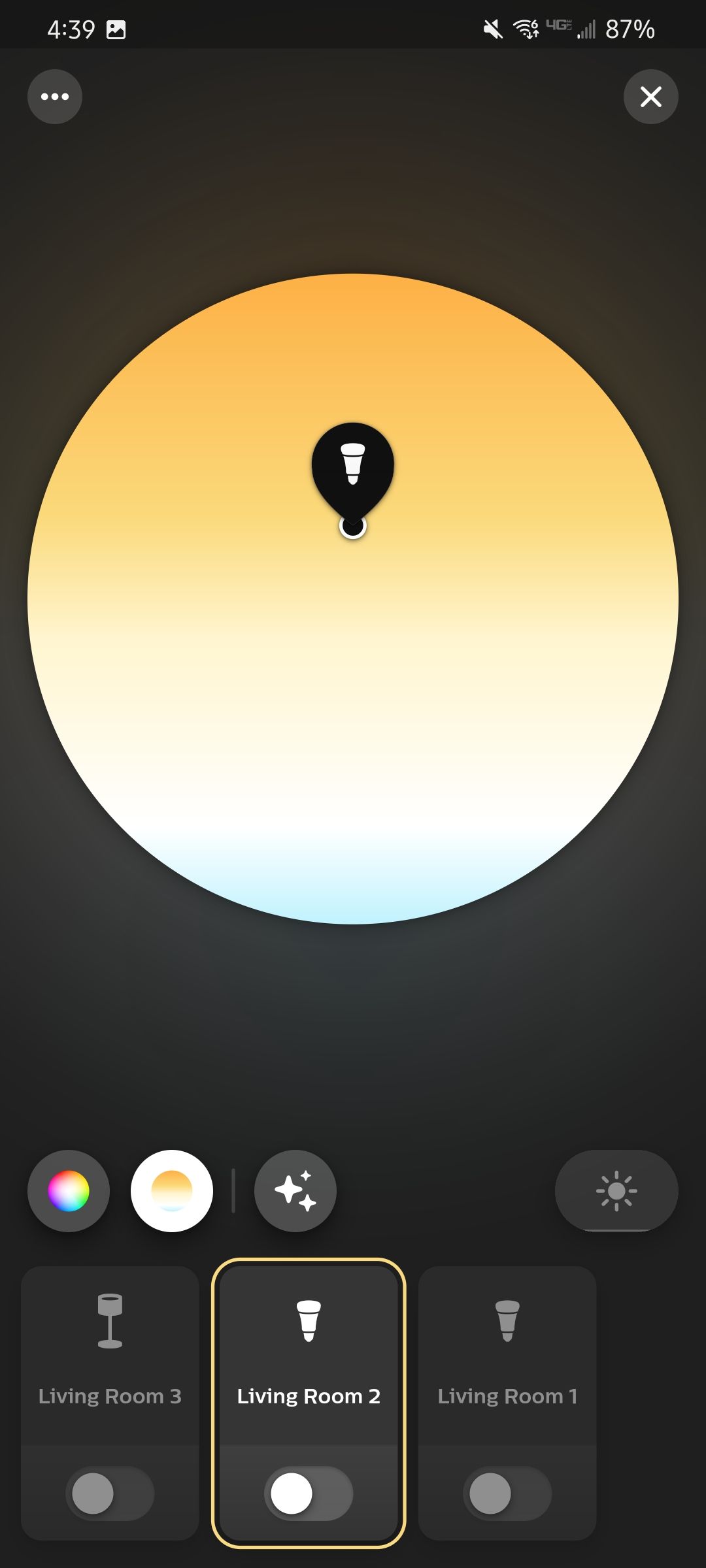This screenshot has width=706, height=1568.
Task: Select the white temperature gradient picker
Action: 171,1190
